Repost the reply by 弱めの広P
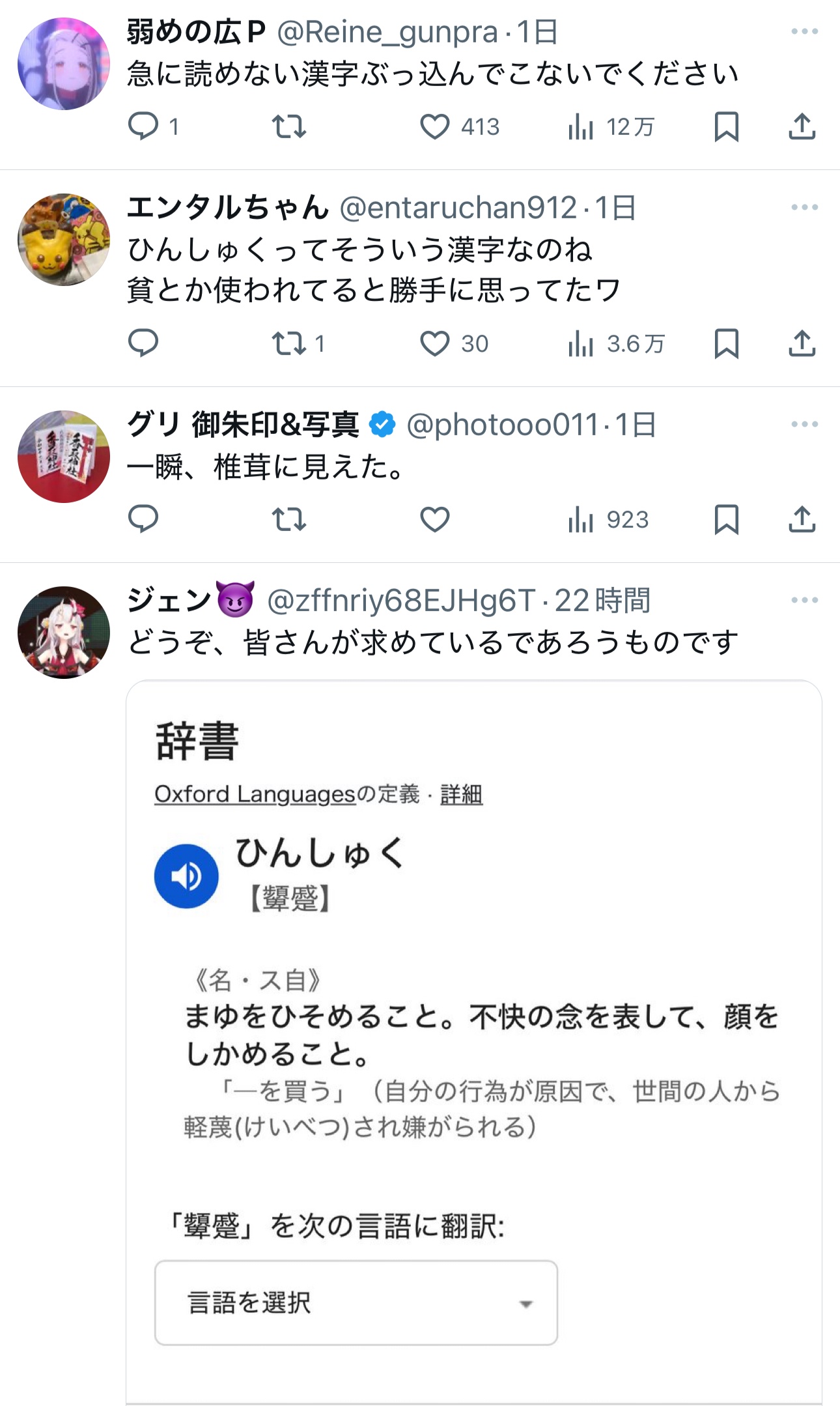Screen dimensions: 840x1406 pyautogui.click(x=288, y=126)
